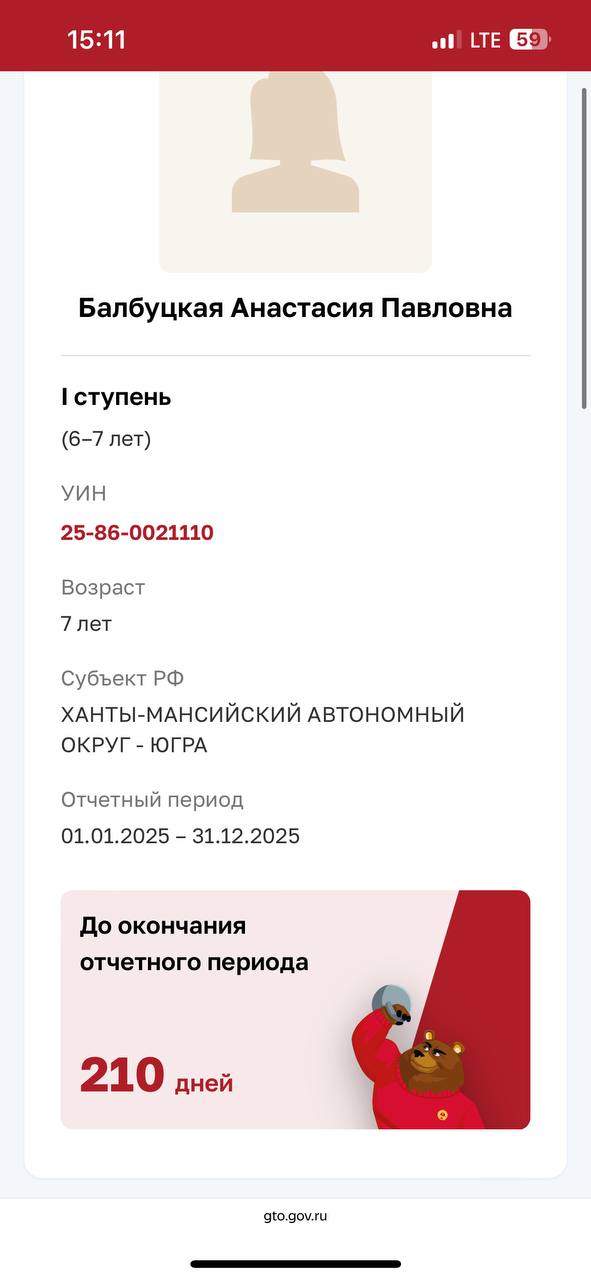591x1280 pixels.
Task: Tap the red UIN number 25-86-0021110
Action: [x=137, y=532]
